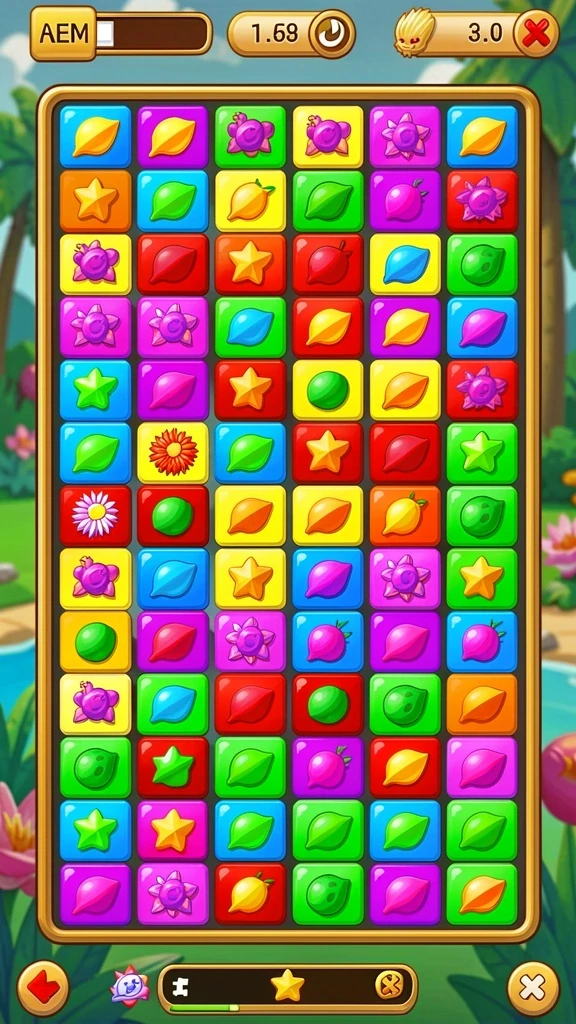Go back with the red arrow button

(x=43, y=985)
